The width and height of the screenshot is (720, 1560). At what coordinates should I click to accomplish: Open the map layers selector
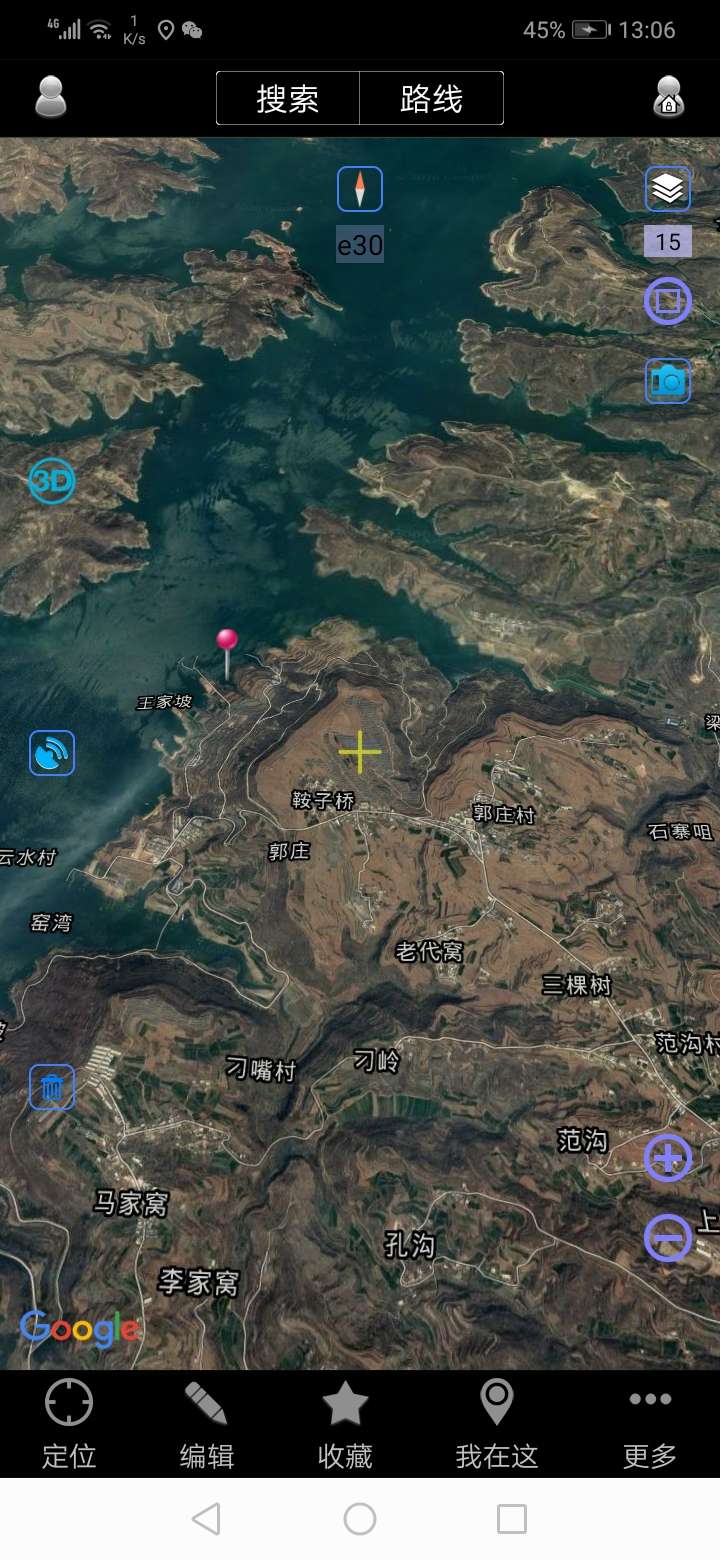tap(668, 188)
